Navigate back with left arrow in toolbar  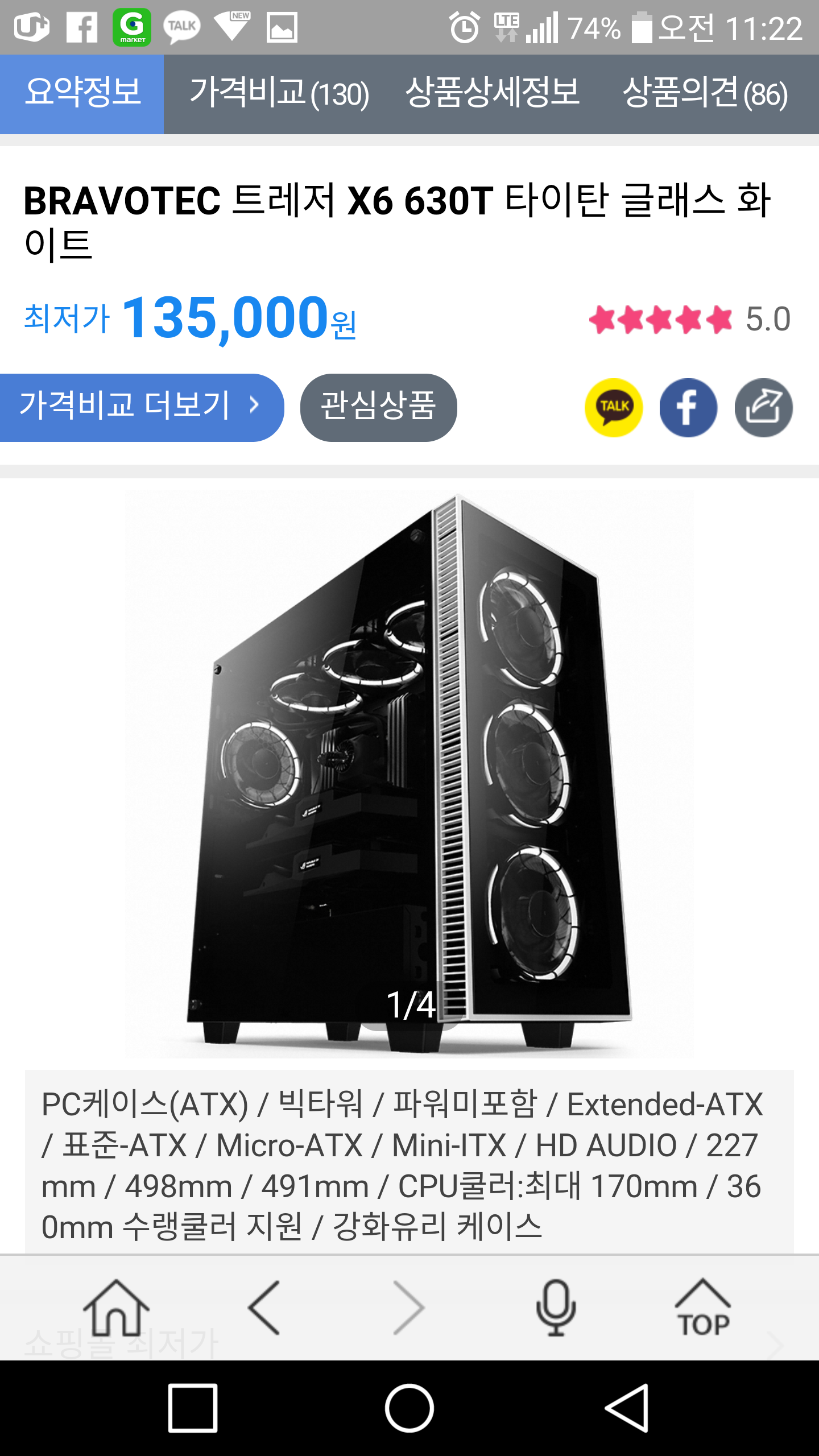264,1308
